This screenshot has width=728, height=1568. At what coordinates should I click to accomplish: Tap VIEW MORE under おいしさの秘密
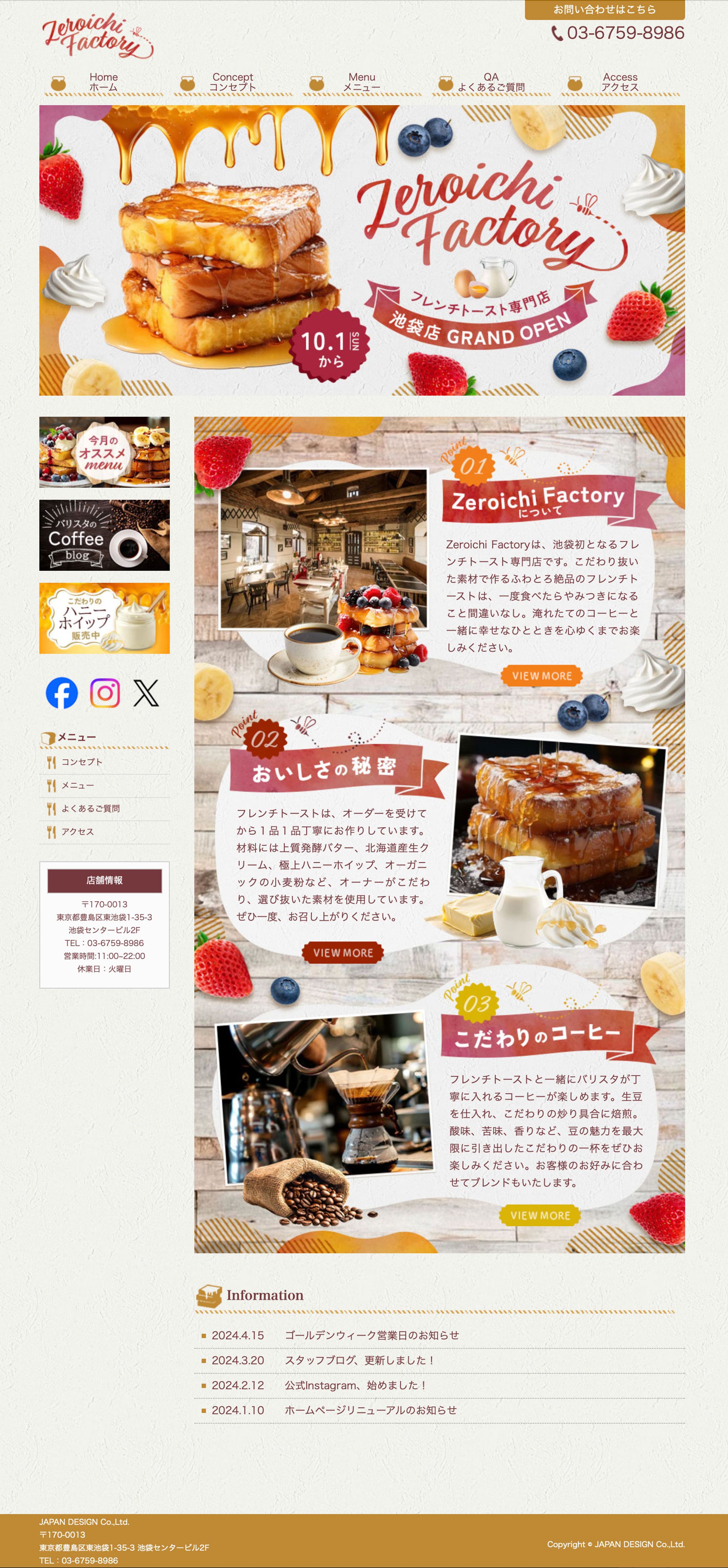(x=343, y=953)
